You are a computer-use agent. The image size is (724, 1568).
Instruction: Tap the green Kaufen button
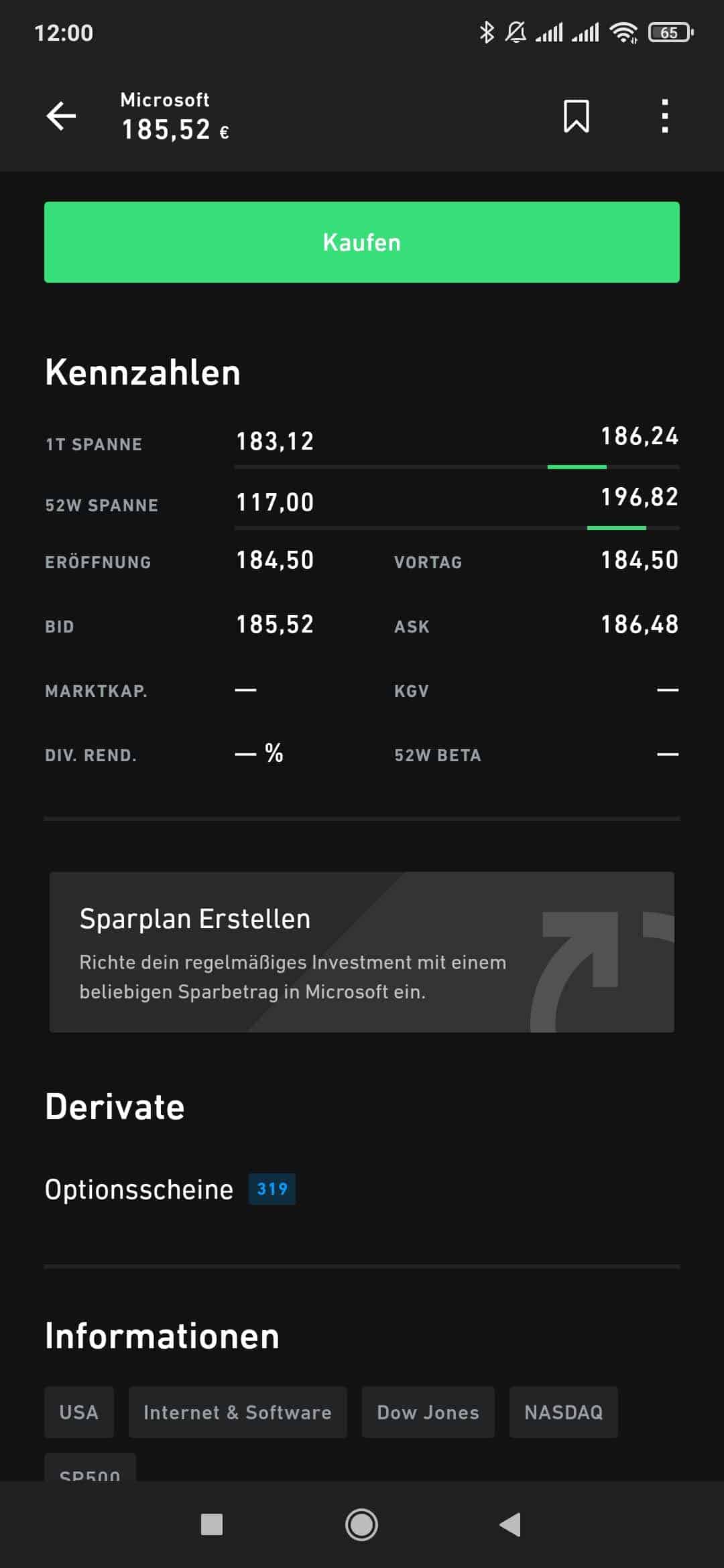click(362, 242)
